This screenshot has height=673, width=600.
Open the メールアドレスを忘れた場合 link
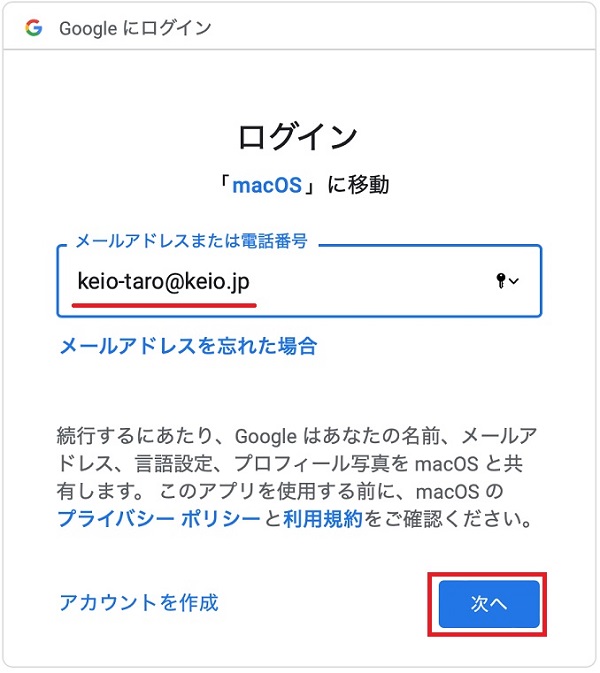coord(188,346)
